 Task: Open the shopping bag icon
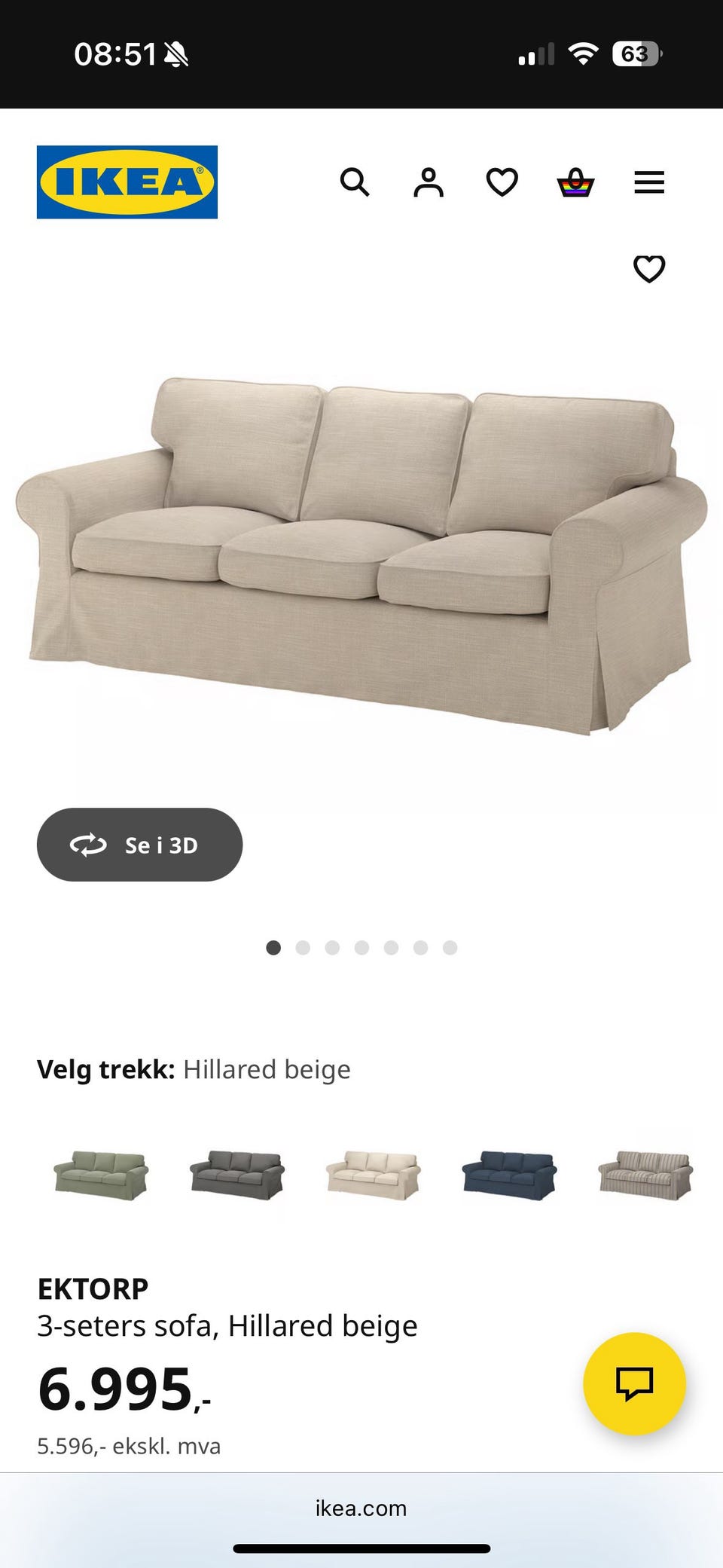tap(574, 182)
